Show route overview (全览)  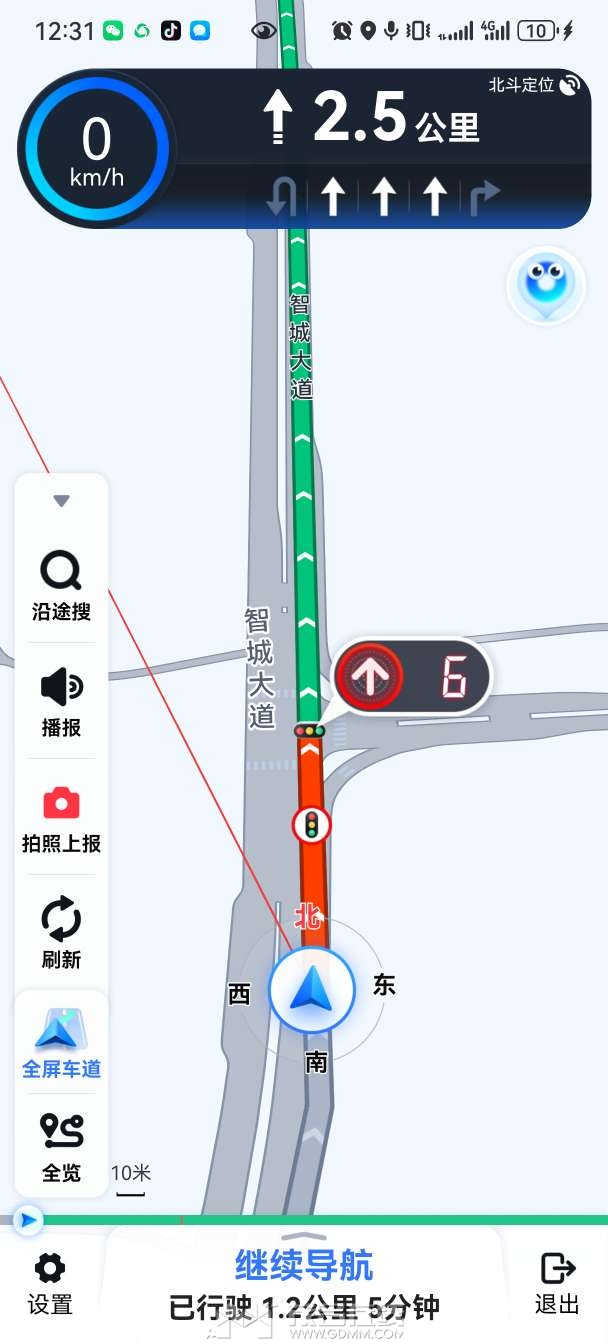click(61, 1147)
